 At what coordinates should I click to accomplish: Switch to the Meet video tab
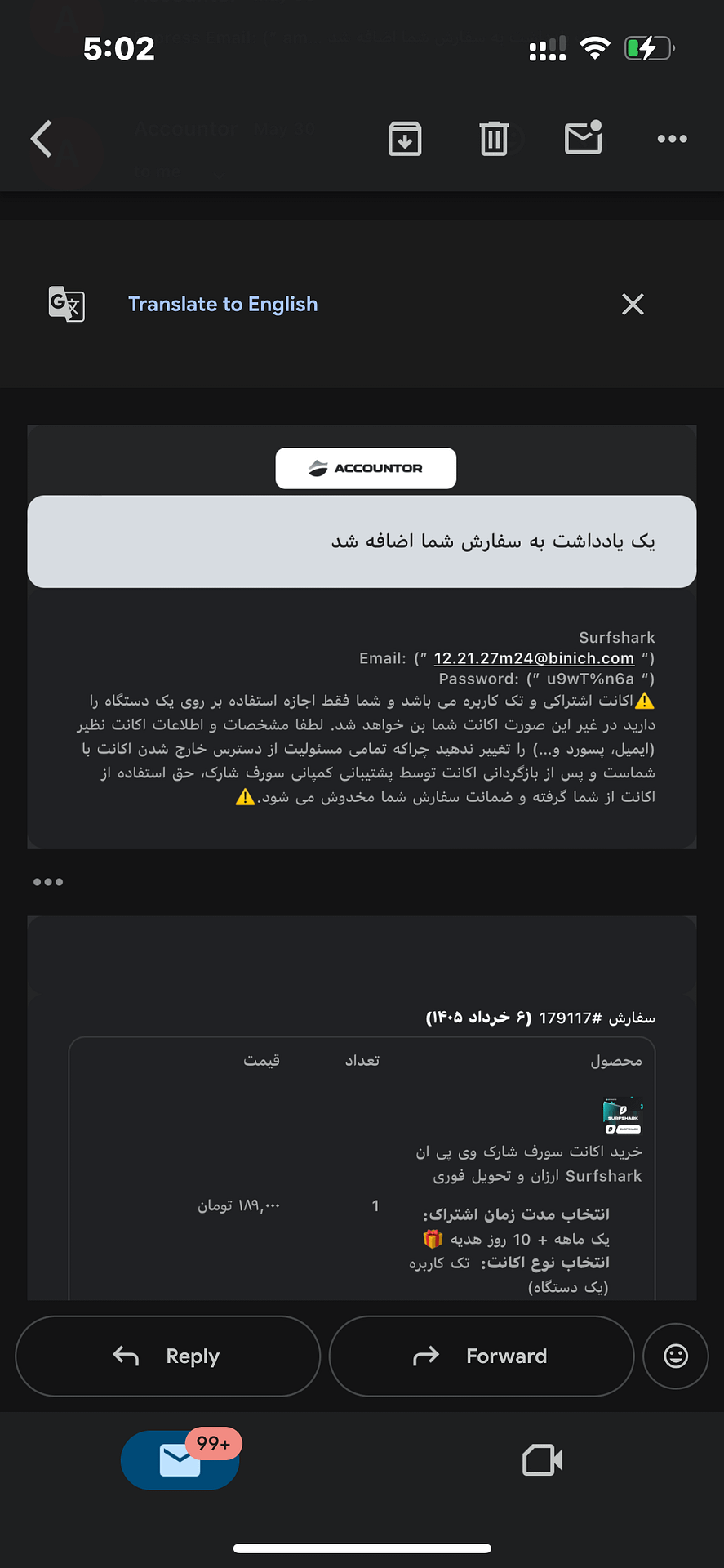pos(543,1460)
